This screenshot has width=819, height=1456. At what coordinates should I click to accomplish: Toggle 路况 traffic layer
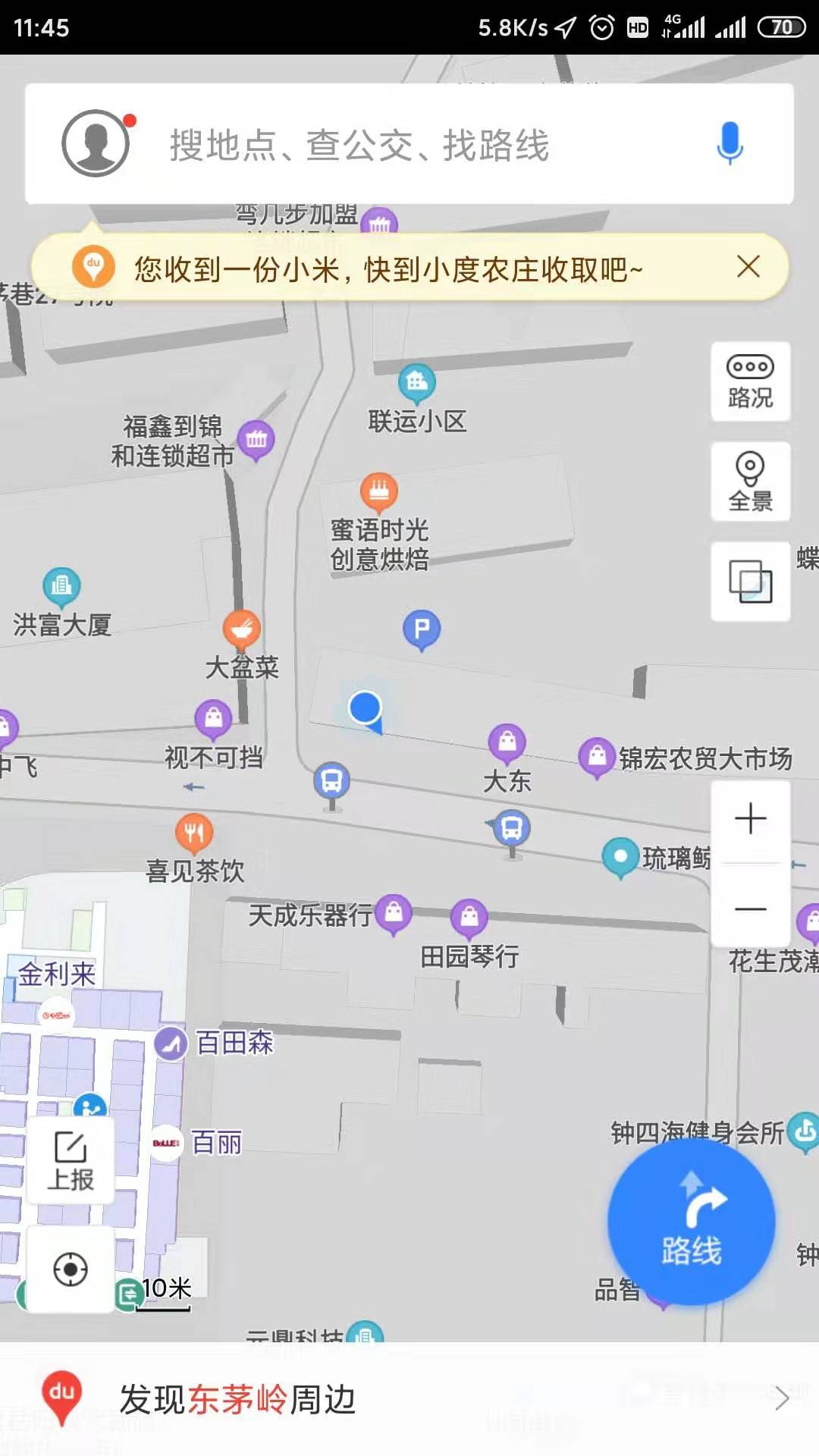[750, 381]
